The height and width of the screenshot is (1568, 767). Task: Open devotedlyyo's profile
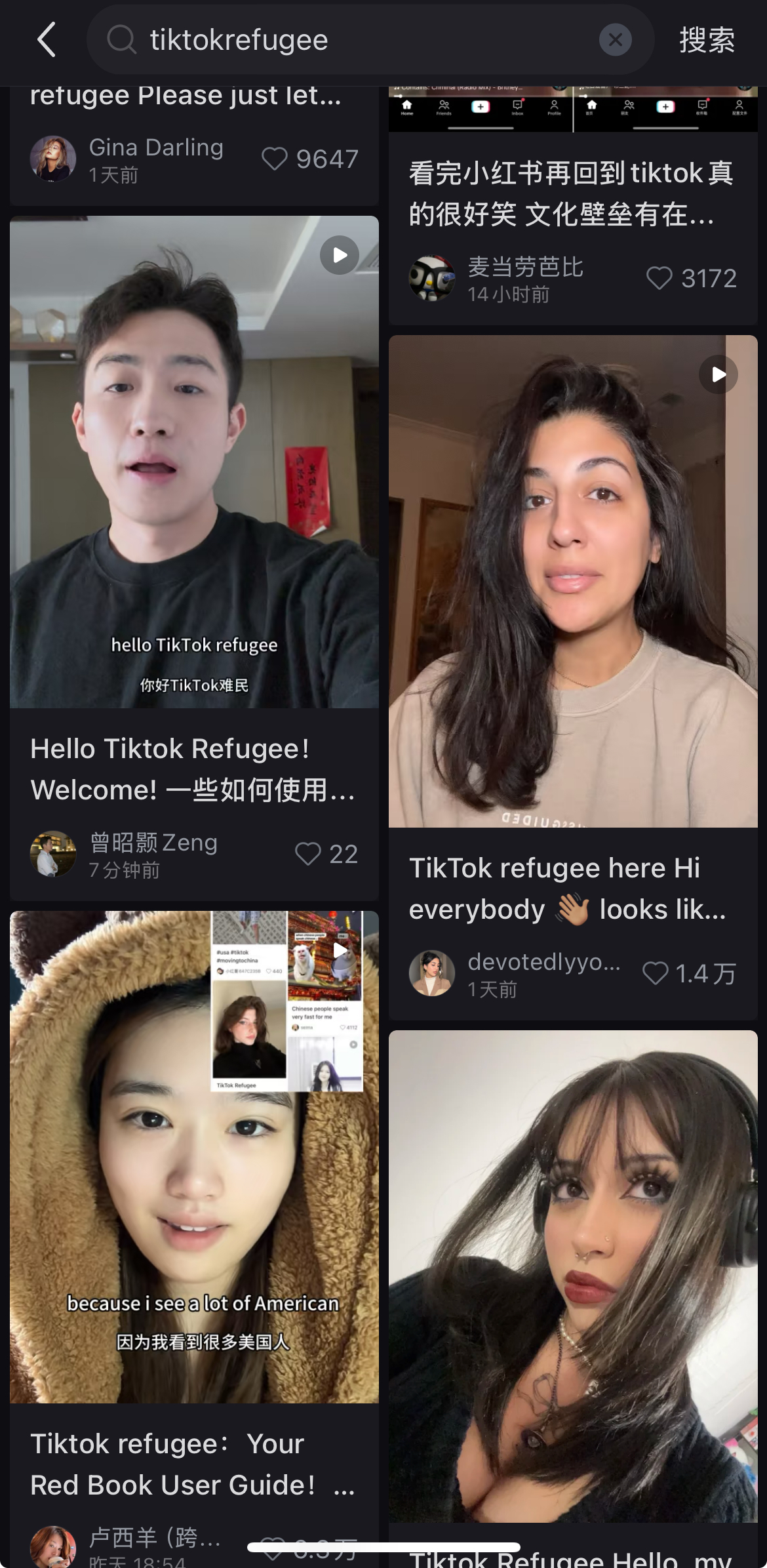(x=432, y=973)
